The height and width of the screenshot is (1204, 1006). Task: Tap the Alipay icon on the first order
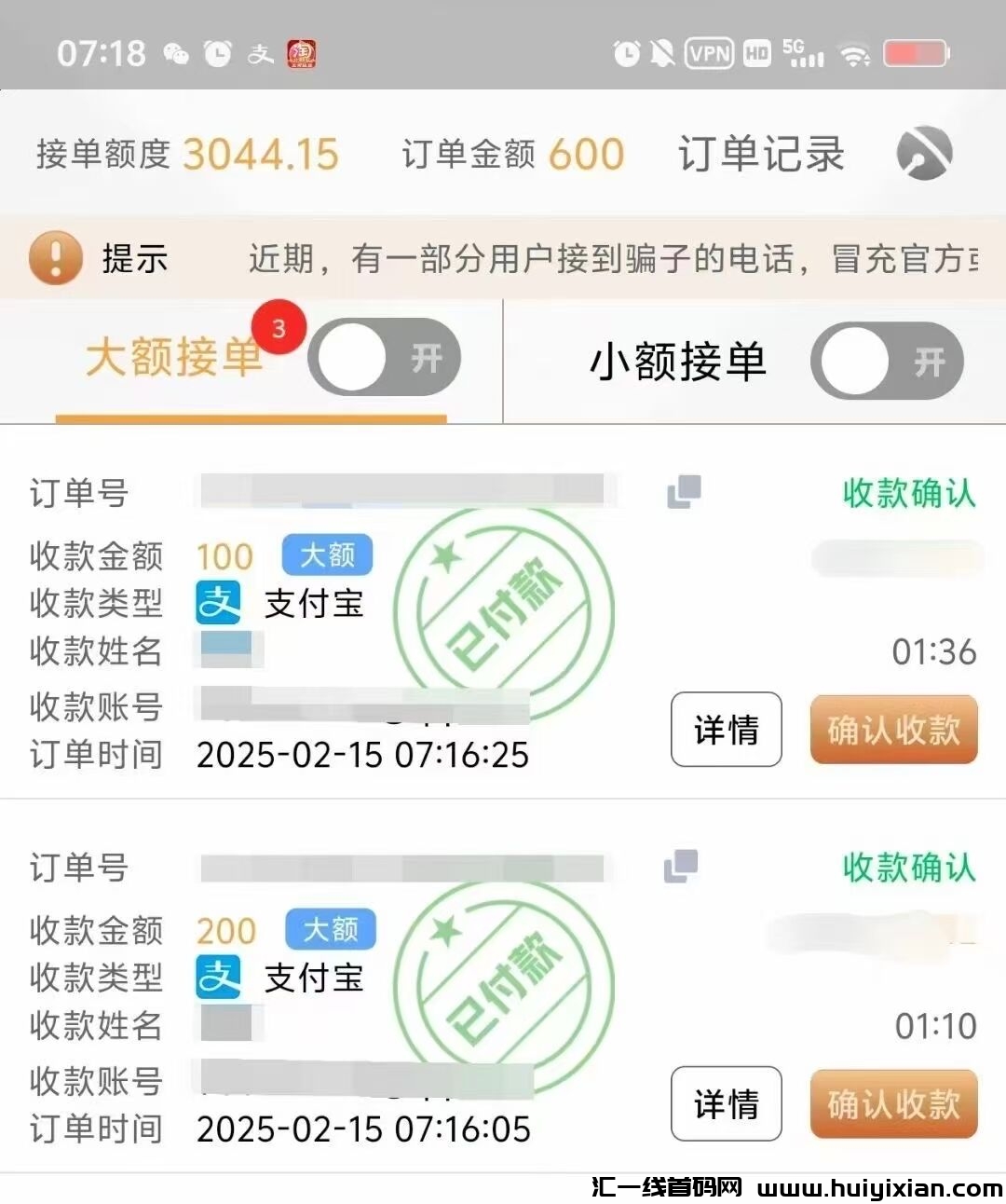click(220, 602)
